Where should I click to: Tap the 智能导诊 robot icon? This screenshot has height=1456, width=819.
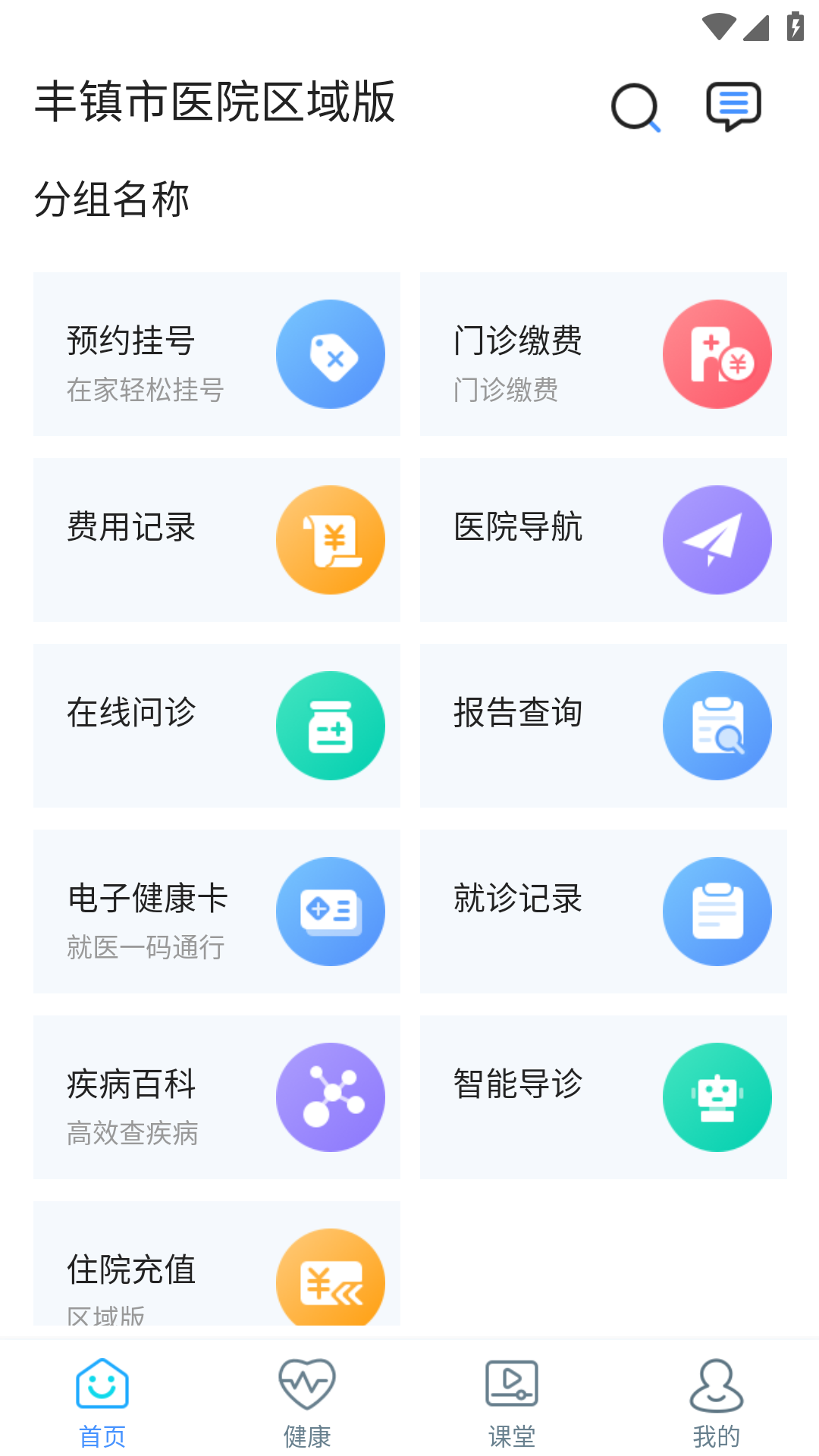717,1097
